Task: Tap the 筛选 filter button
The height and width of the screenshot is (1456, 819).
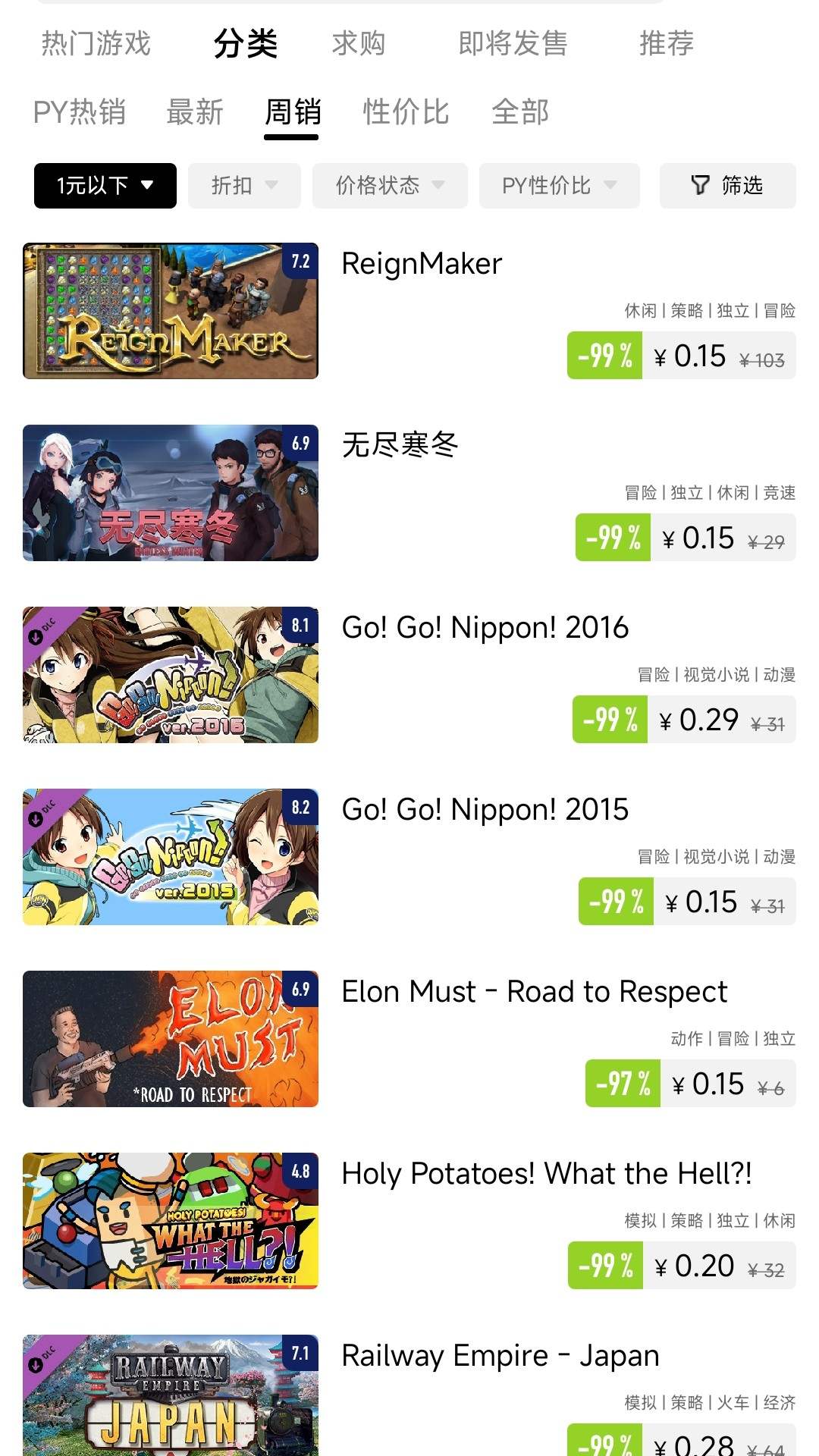Action: coord(727,185)
